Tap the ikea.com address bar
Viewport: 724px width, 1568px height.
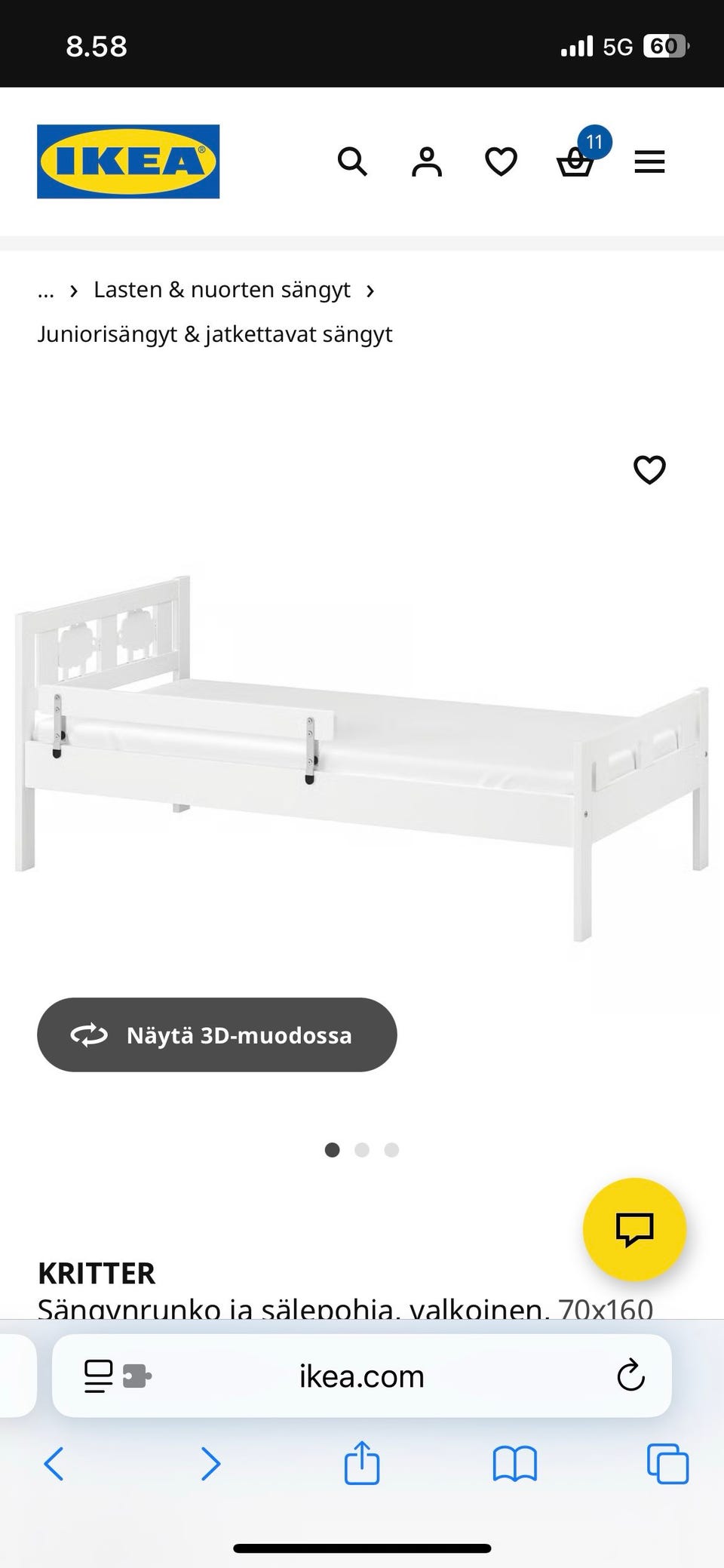point(362,1377)
